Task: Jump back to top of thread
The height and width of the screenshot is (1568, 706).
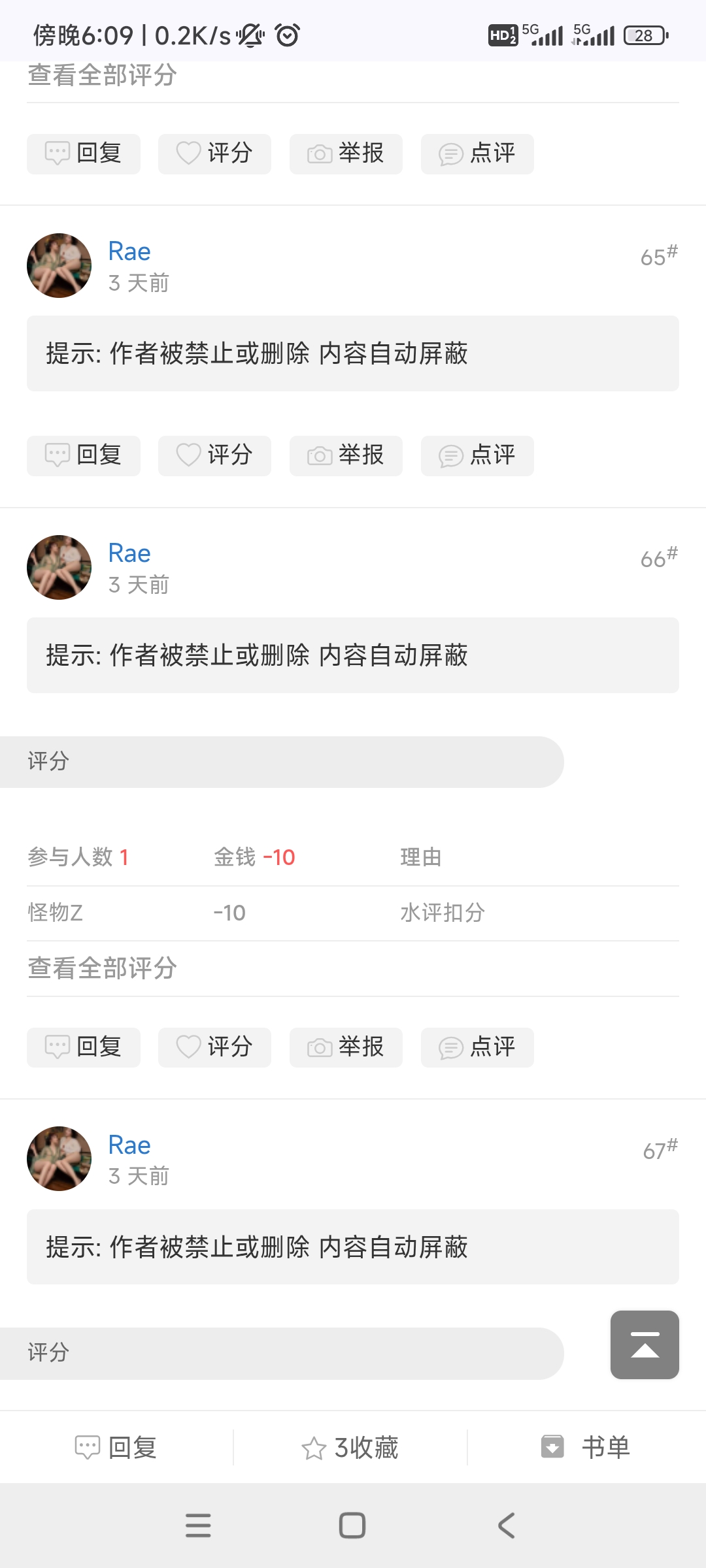Action: point(645,1345)
